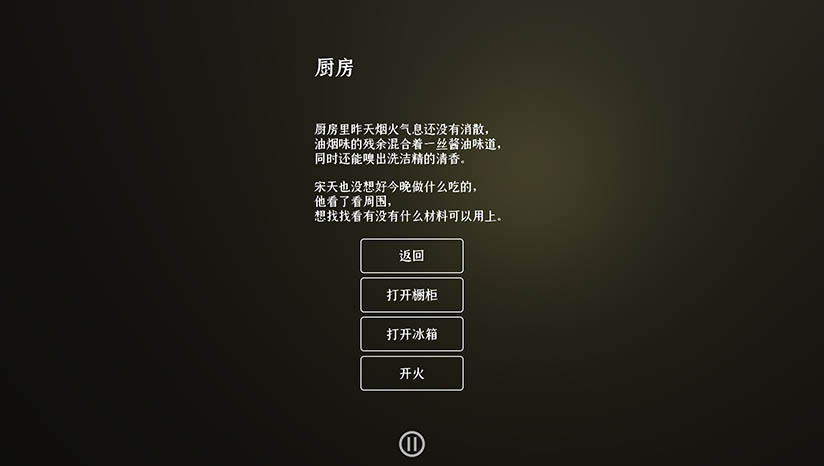Choose 打开冰箱 to open the fridge
The width and height of the screenshot is (824, 466).
412,334
